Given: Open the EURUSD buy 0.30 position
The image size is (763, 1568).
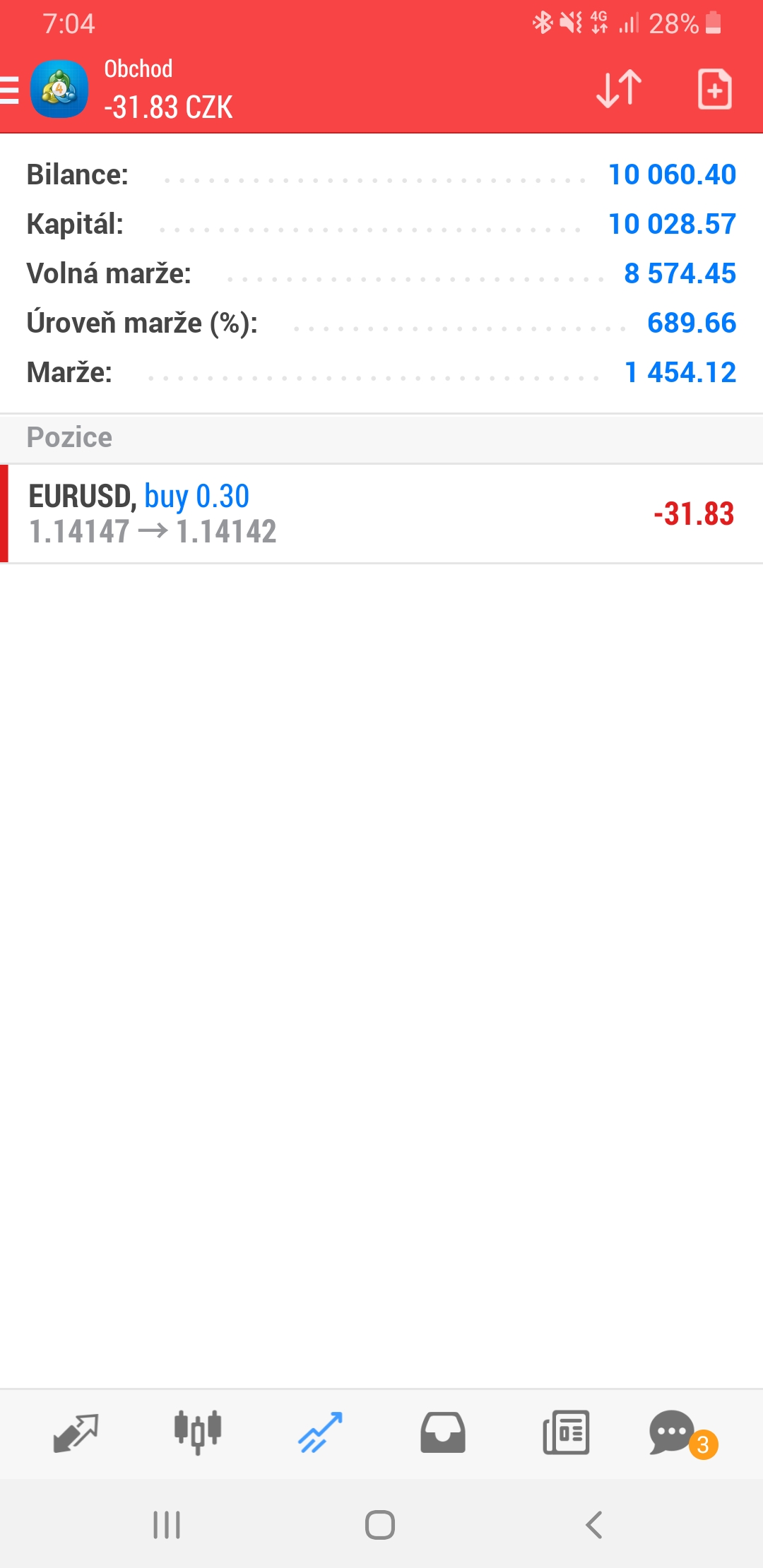Looking at the screenshot, I should point(381,513).
